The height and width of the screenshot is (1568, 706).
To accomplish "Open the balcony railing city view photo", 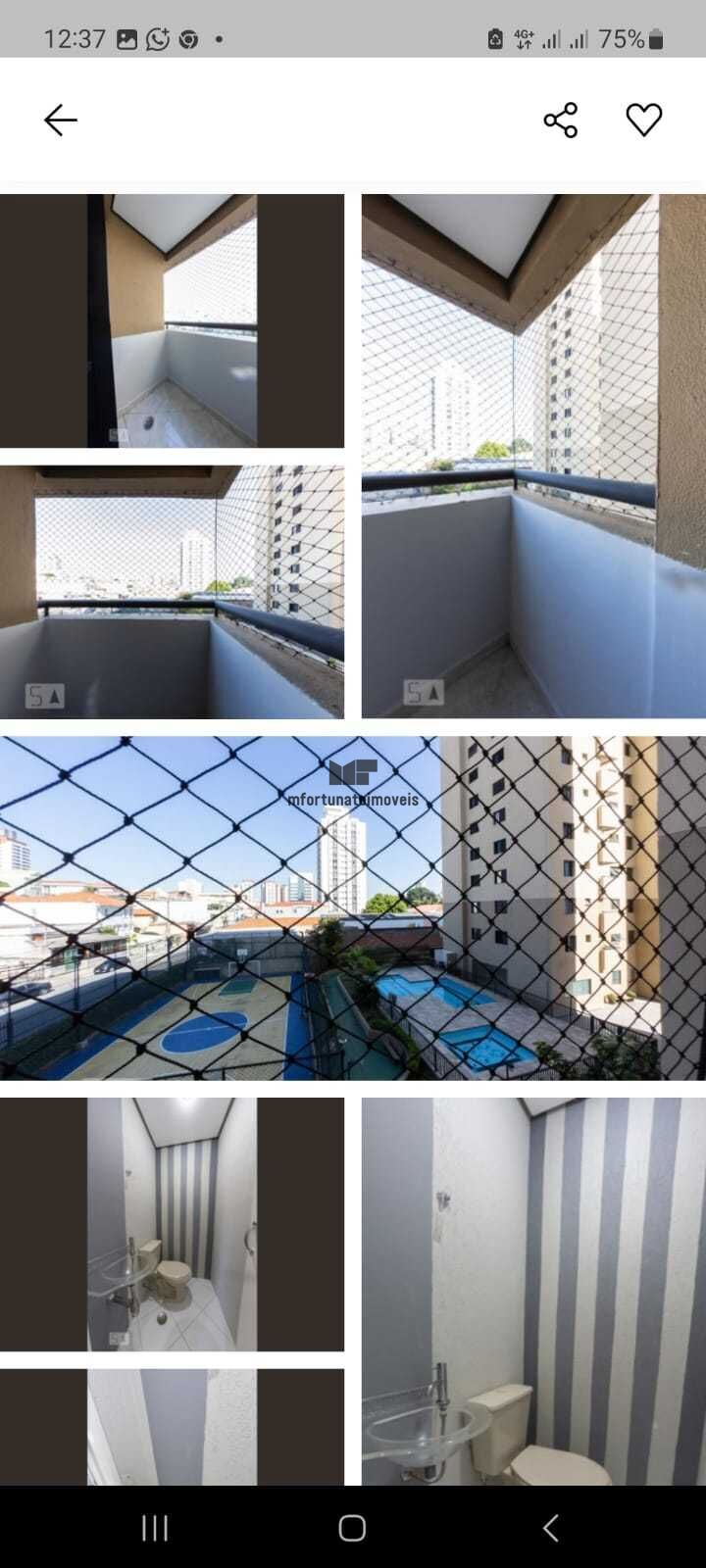I will point(172,592).
